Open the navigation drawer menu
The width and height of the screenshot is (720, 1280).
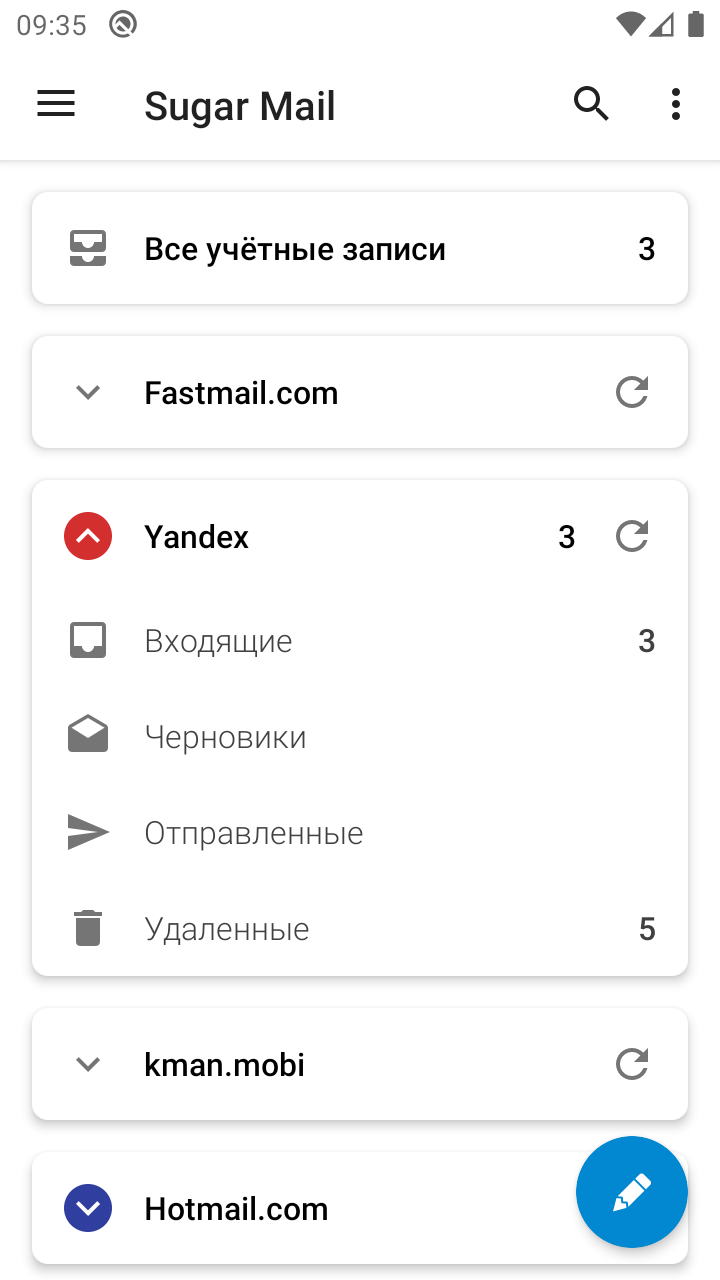(56, 104)
